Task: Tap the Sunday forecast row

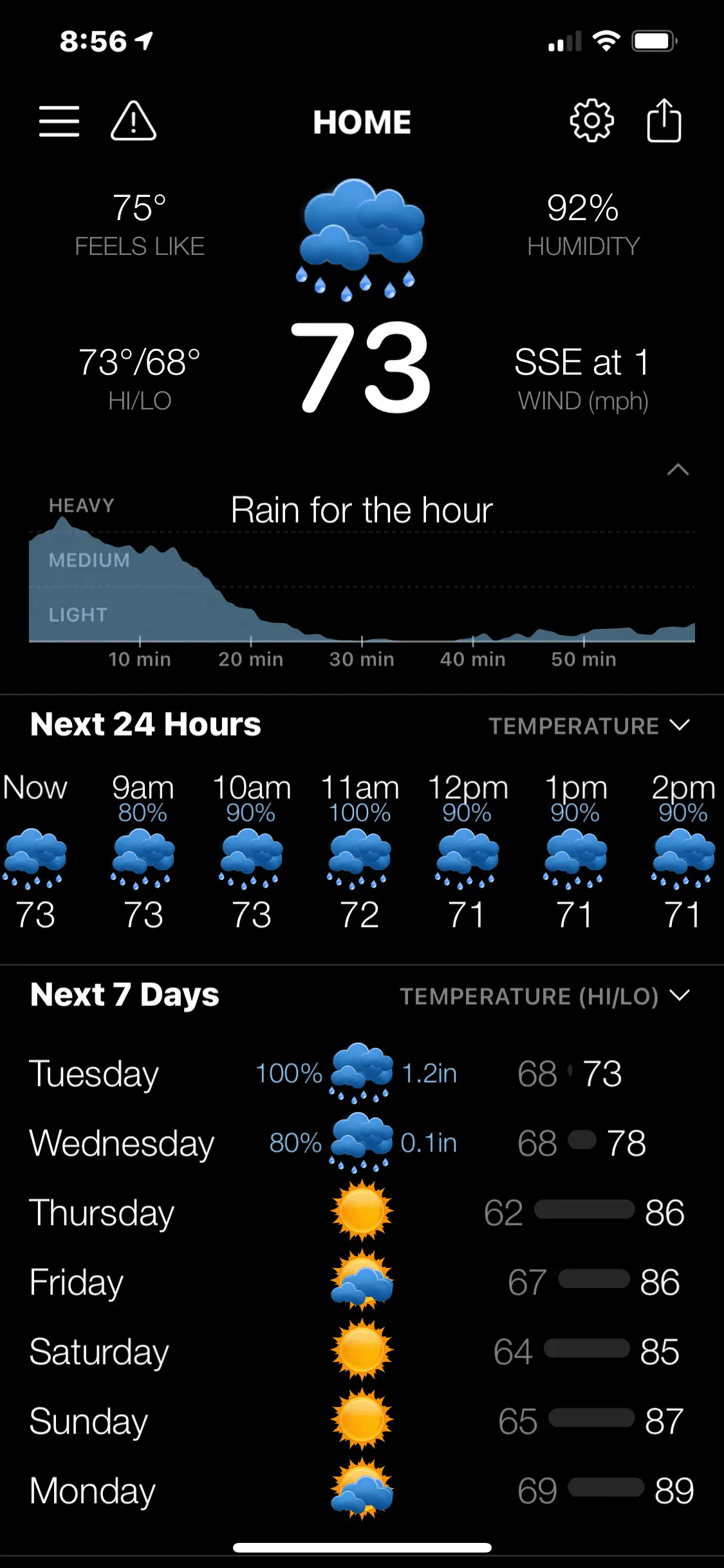Action: pyautogui.click(x=362, y=1421)
